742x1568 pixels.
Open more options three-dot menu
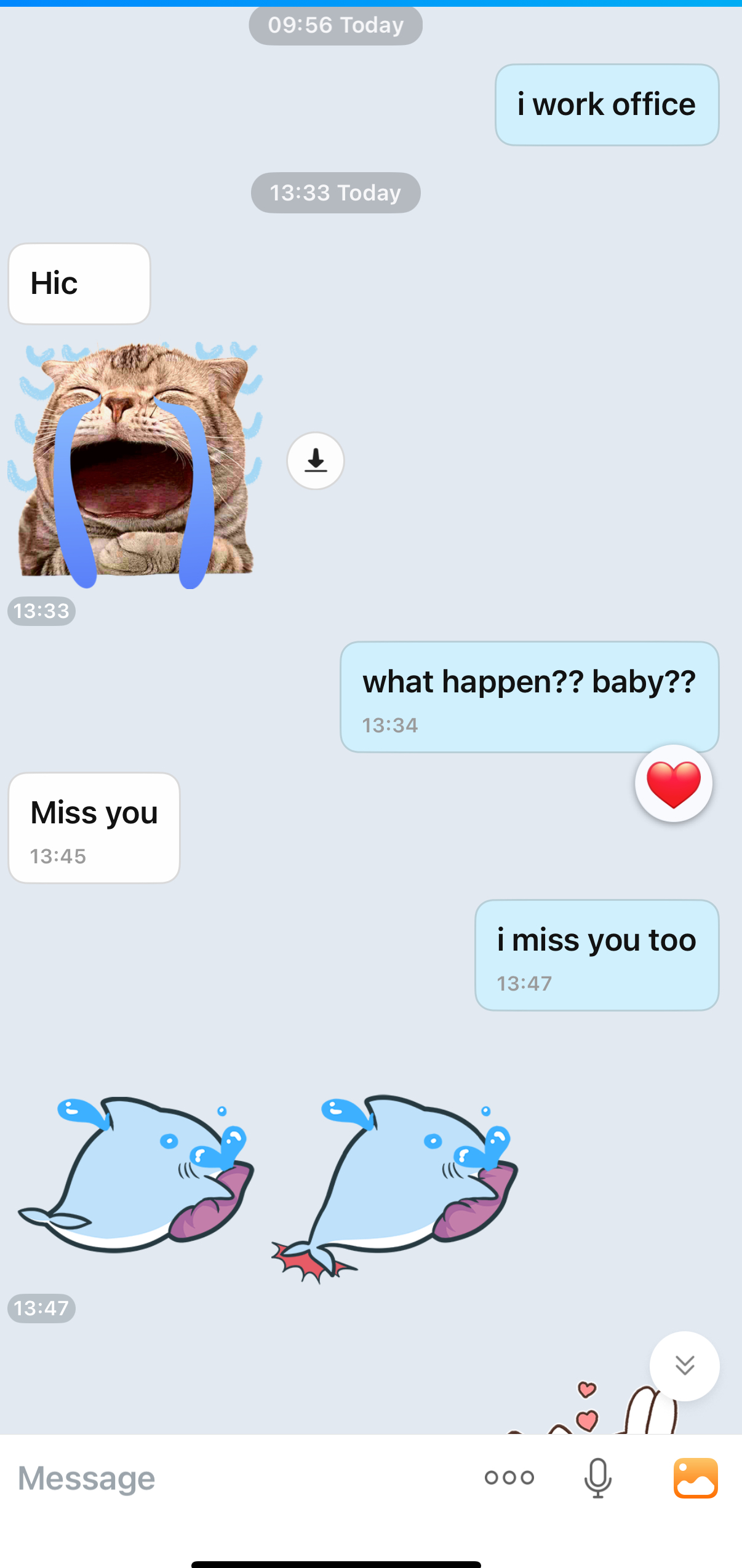509,1478
